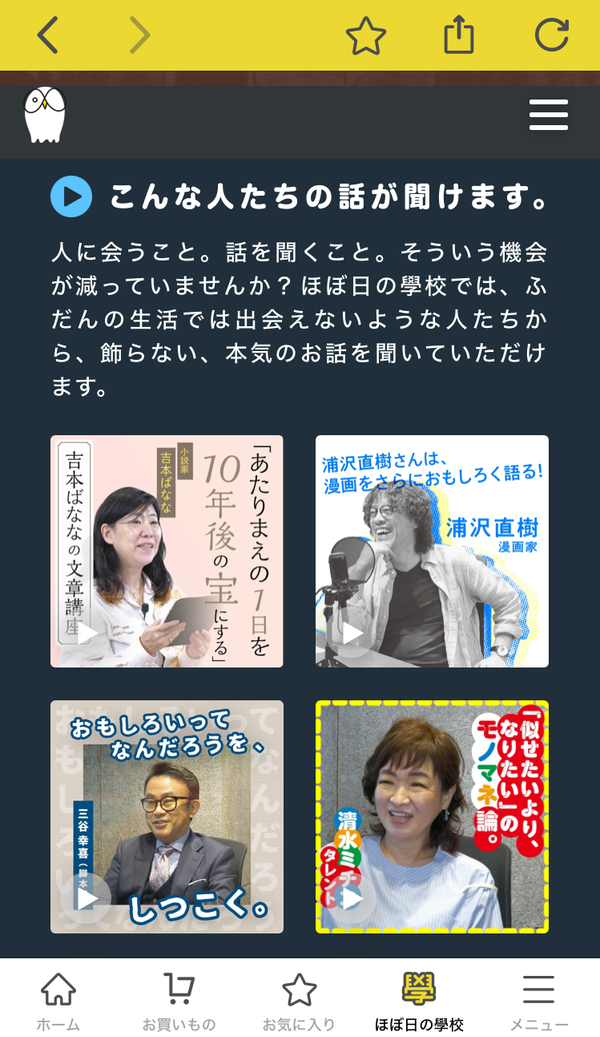Go forward to the next page

139,35
